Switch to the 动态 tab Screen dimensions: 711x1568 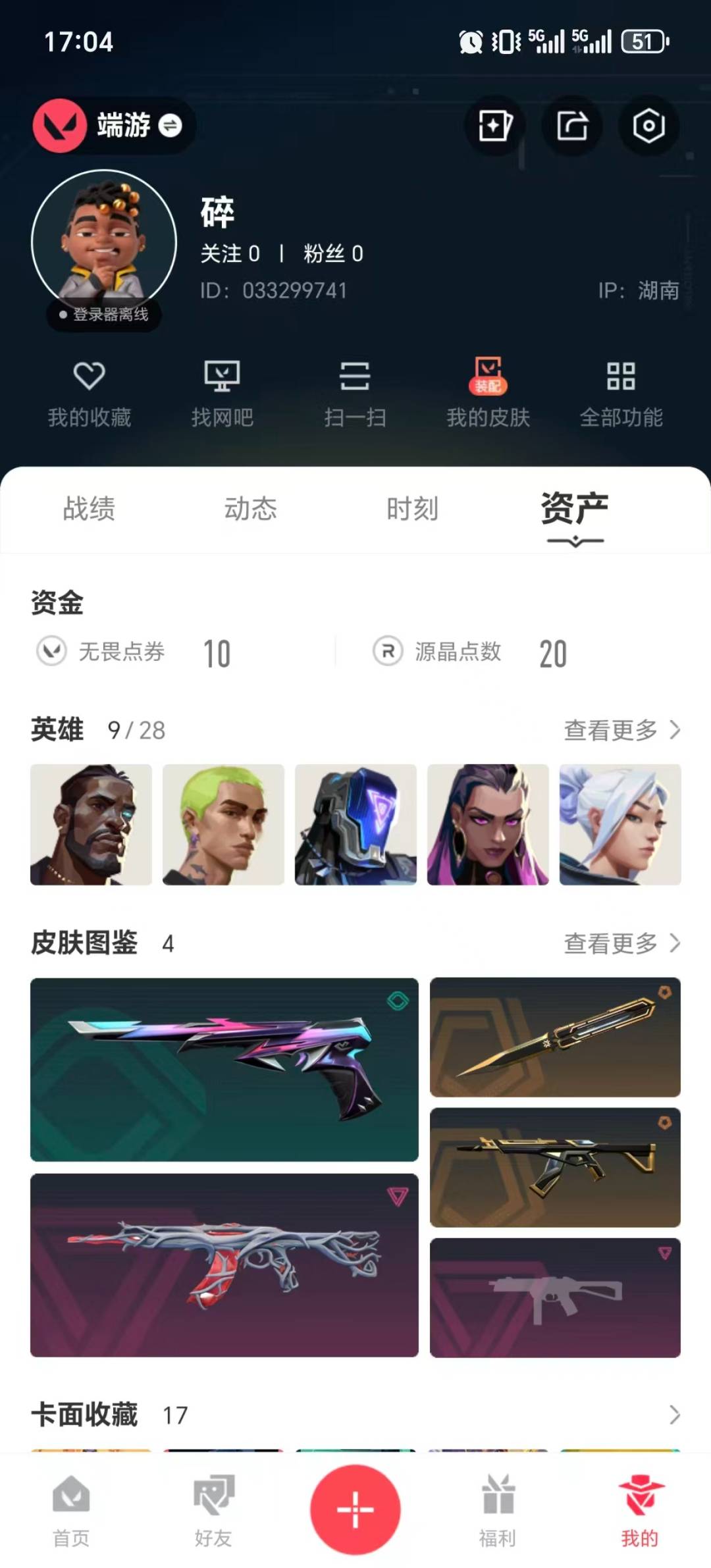250,510
